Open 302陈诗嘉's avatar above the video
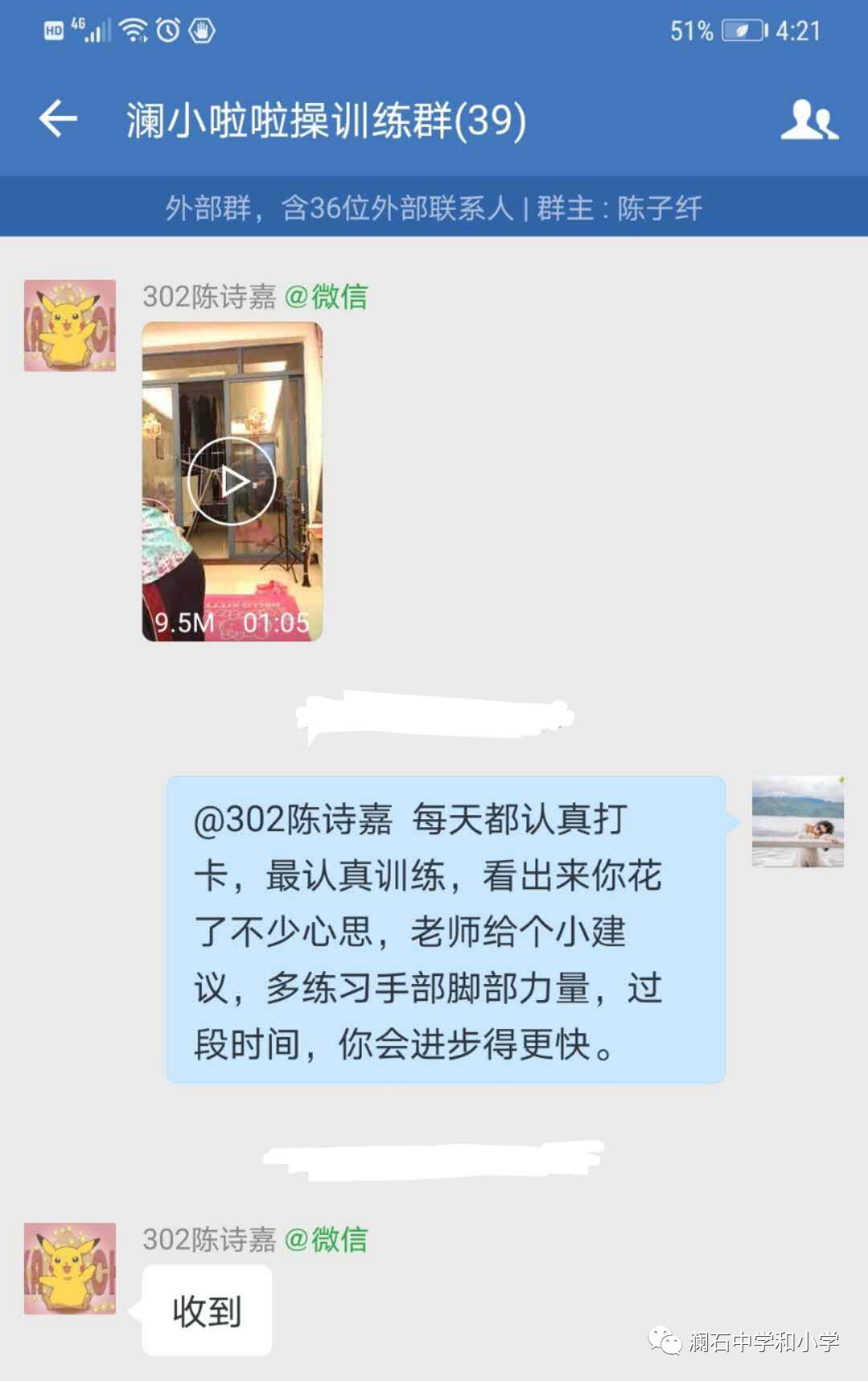This screenshot has width=868, height=1381. [x=70, y=326]
